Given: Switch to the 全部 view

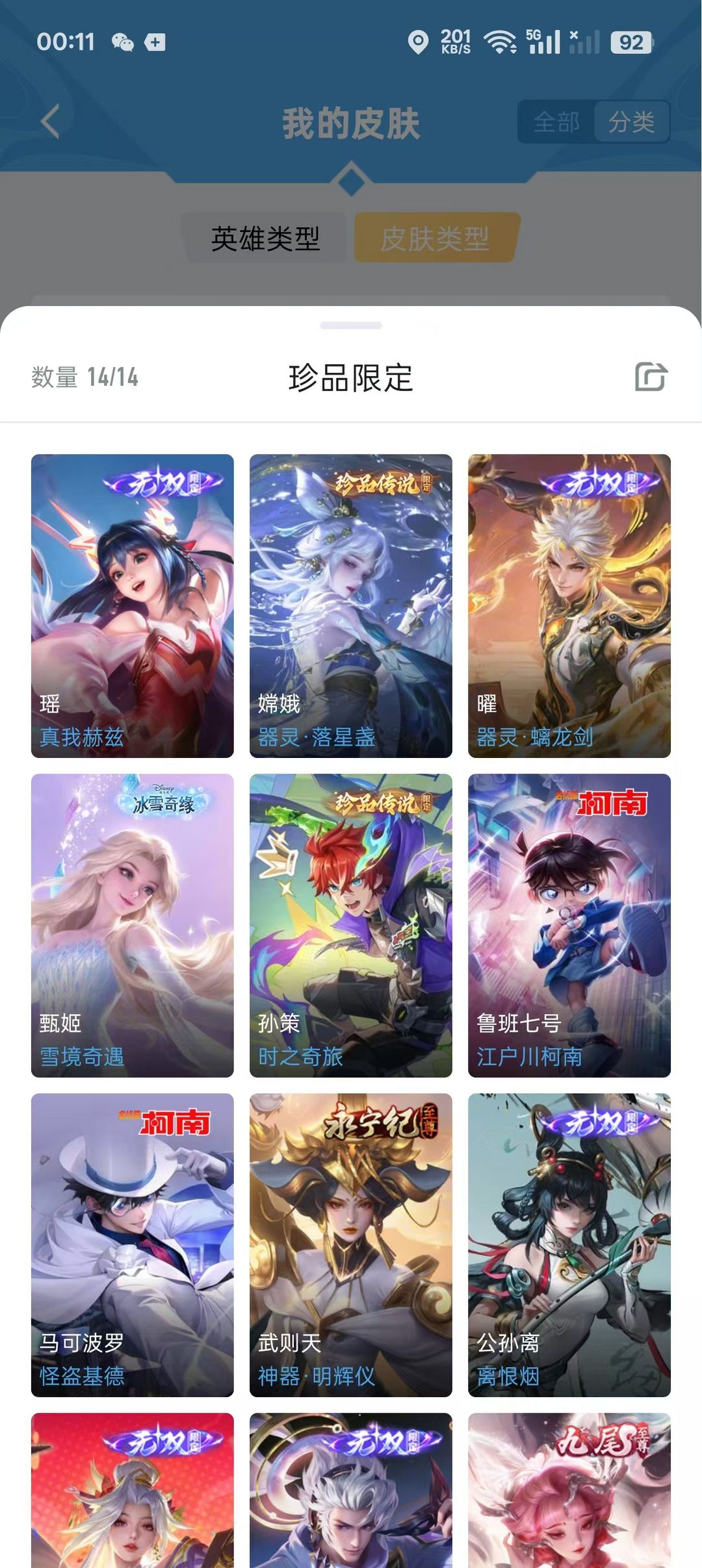Looking at the screenshot, I should pos(556,121).
